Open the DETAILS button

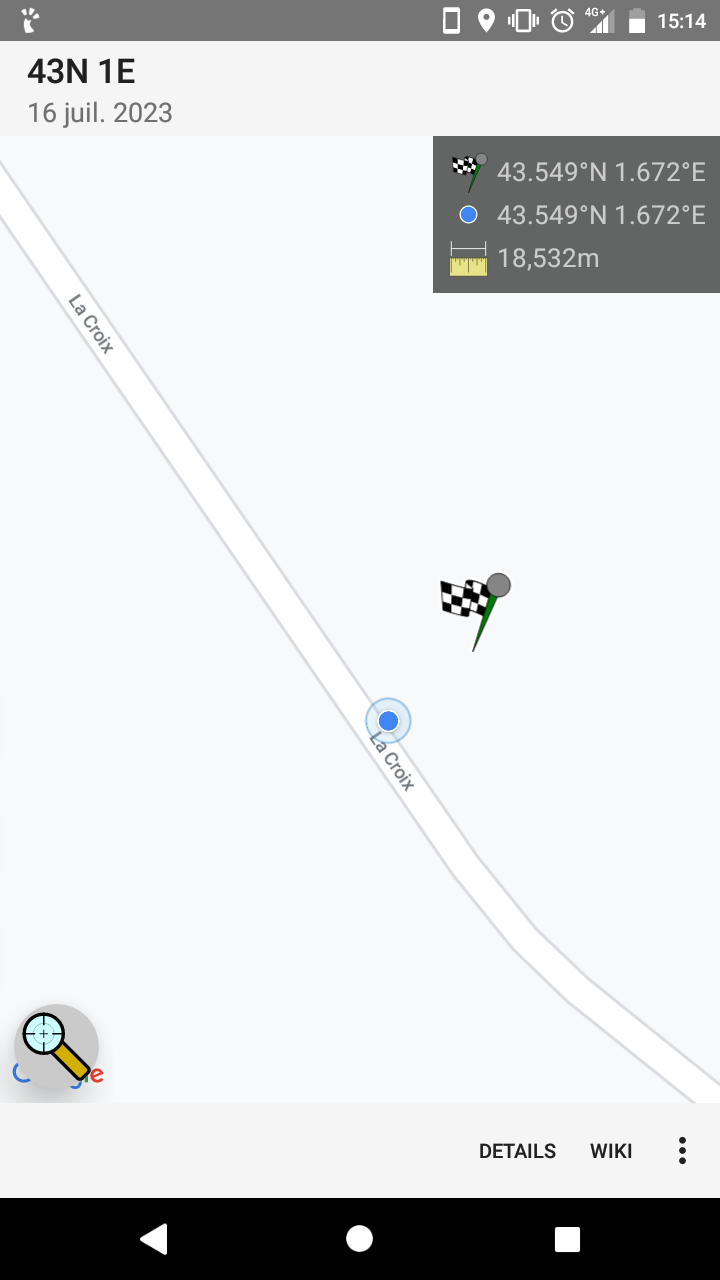517,1151
